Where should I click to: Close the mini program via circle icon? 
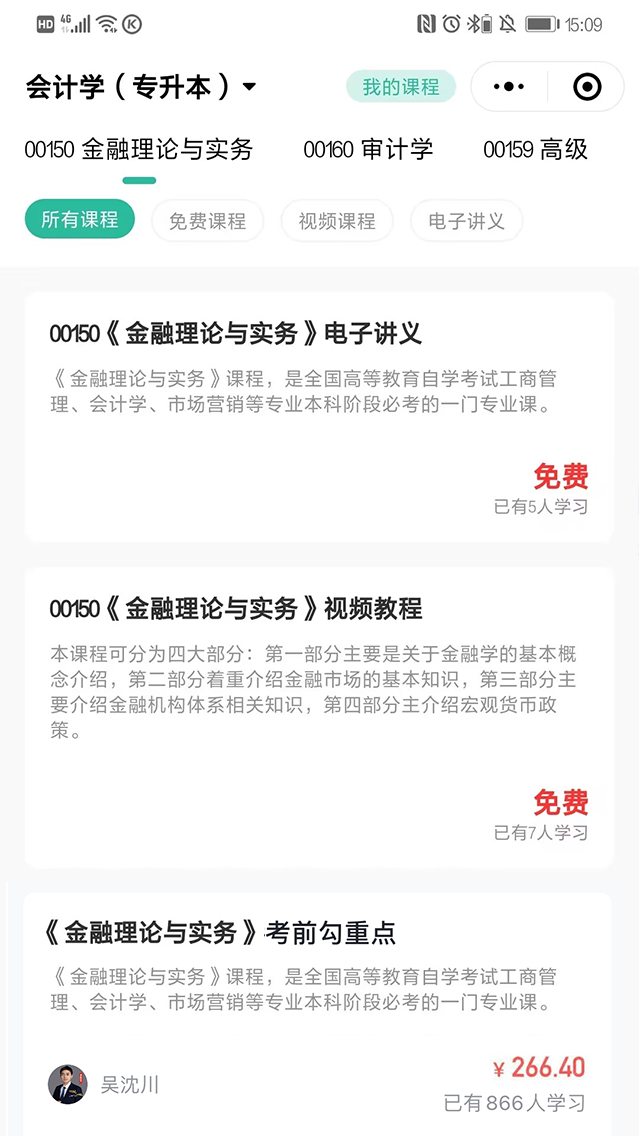click(x=587, y=87)
